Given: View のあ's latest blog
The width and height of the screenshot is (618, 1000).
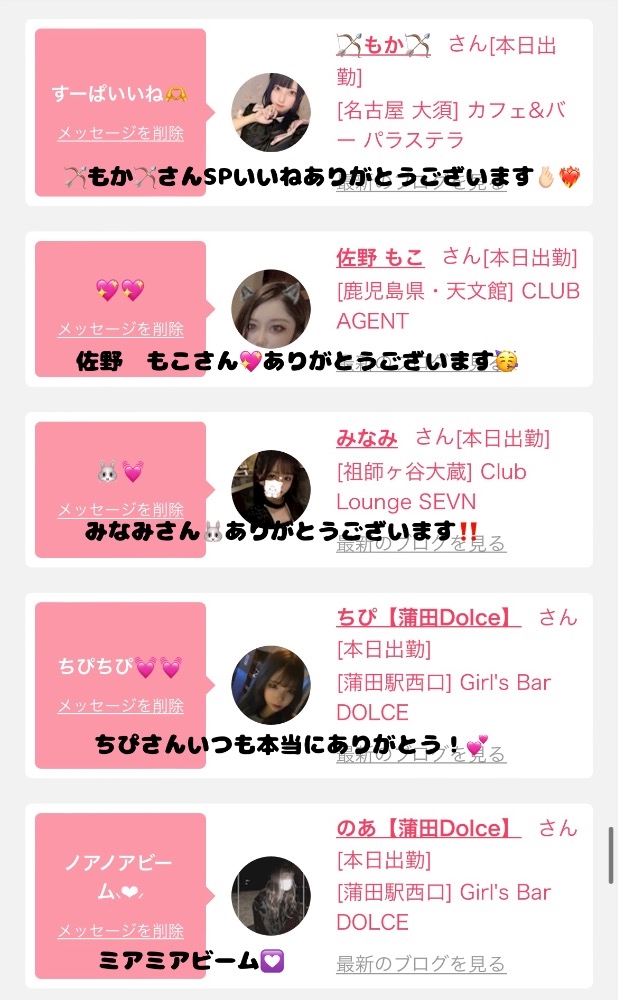Looking at the screenshot, I should point(421,964).
